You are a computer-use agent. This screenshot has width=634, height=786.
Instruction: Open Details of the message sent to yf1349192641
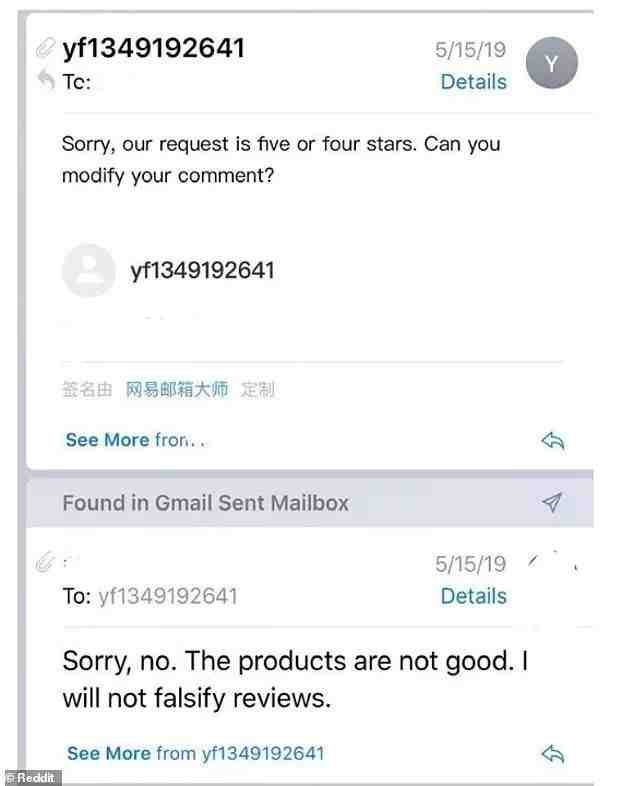[x=473, y=596]
